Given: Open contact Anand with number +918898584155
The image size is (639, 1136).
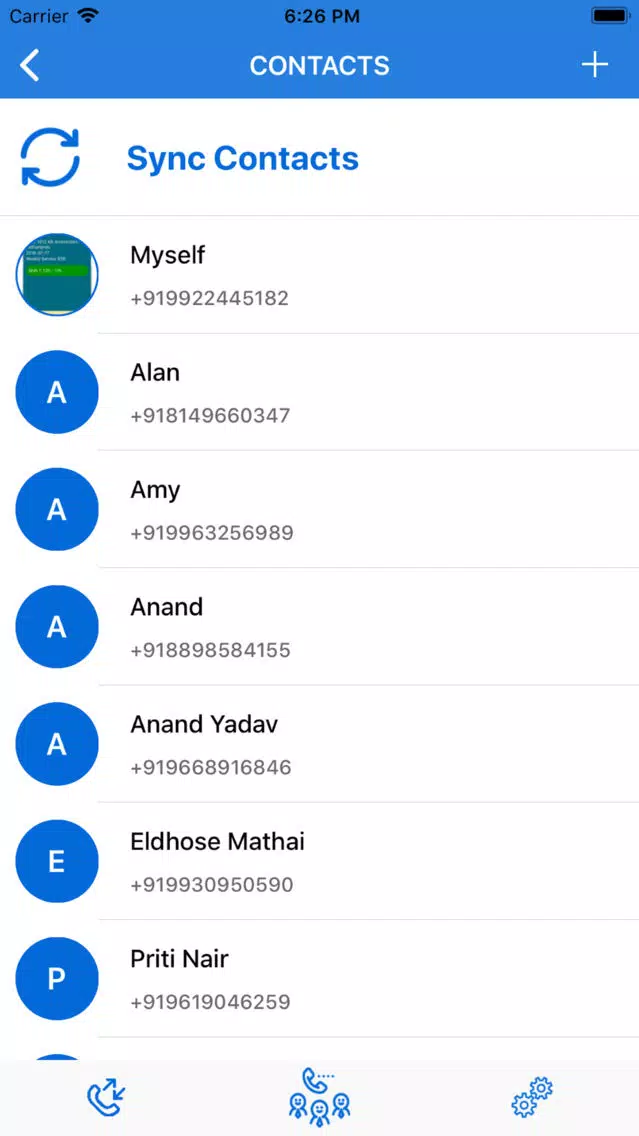Looking at the screenshot, I should pos(320,627).
